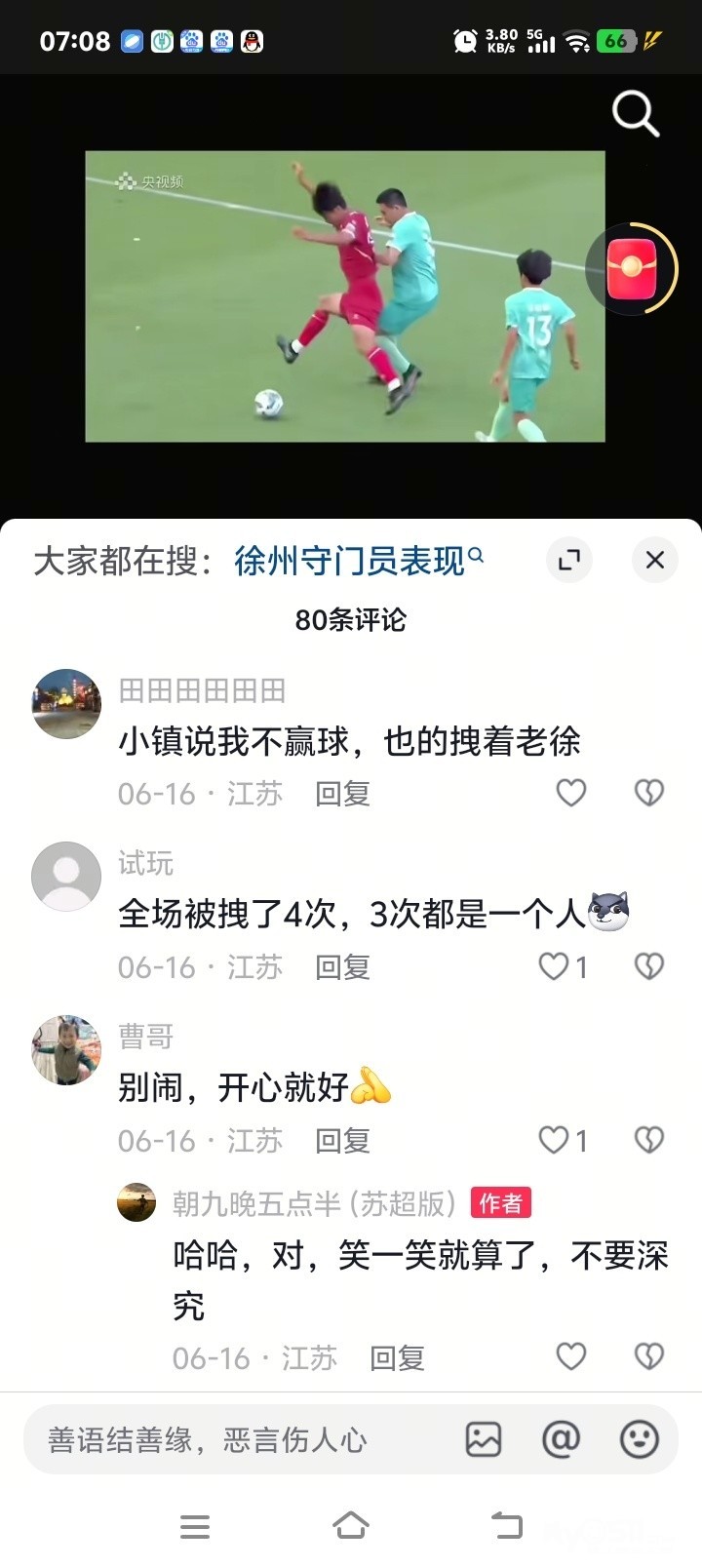This screenshot has height=1568, width=702.
Task: Expand the comments panel to full screen
Action: click(568, 560)
